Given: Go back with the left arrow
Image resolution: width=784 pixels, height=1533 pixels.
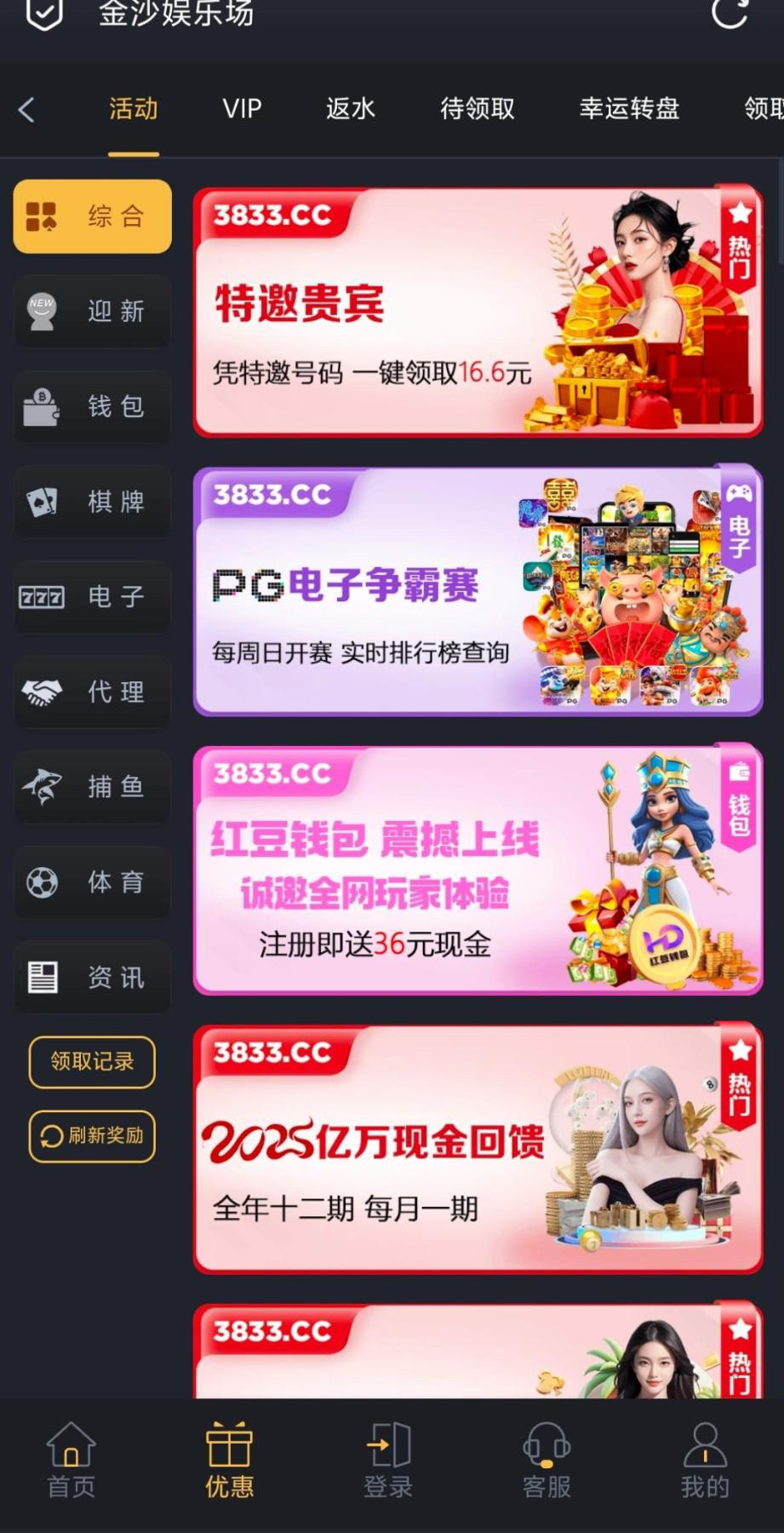Looking at the screenshot, I should (27, 110).
